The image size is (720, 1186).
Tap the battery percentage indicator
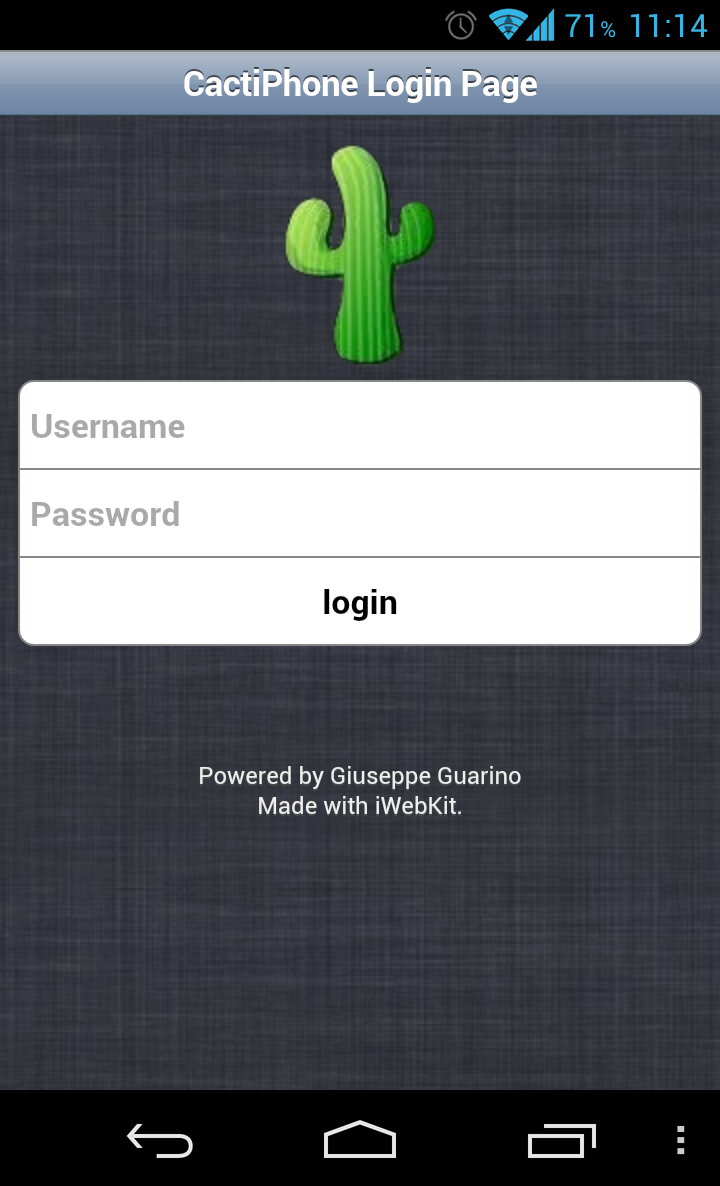click(x=590, y=25)
